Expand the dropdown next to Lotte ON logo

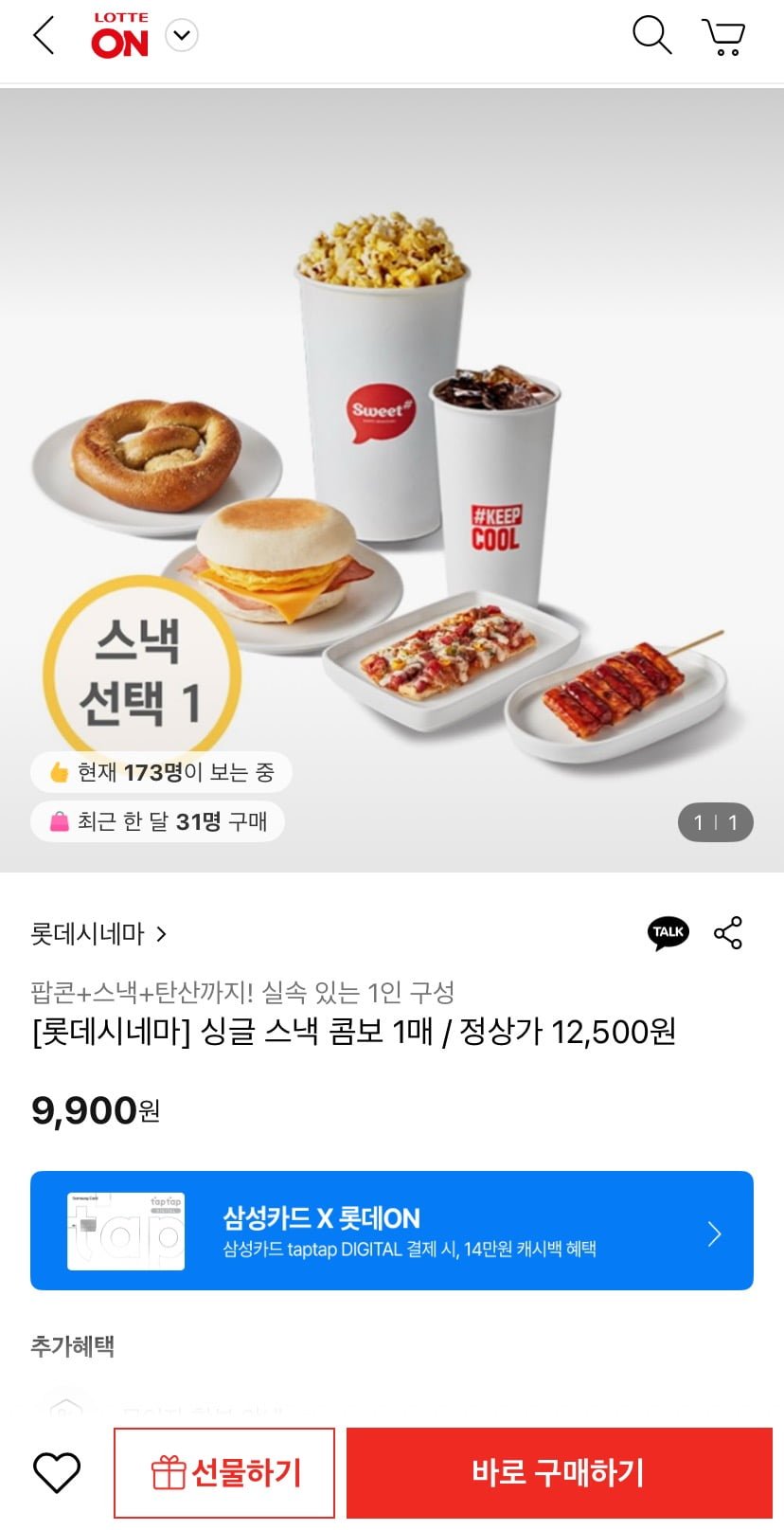[x=182, y=36]
